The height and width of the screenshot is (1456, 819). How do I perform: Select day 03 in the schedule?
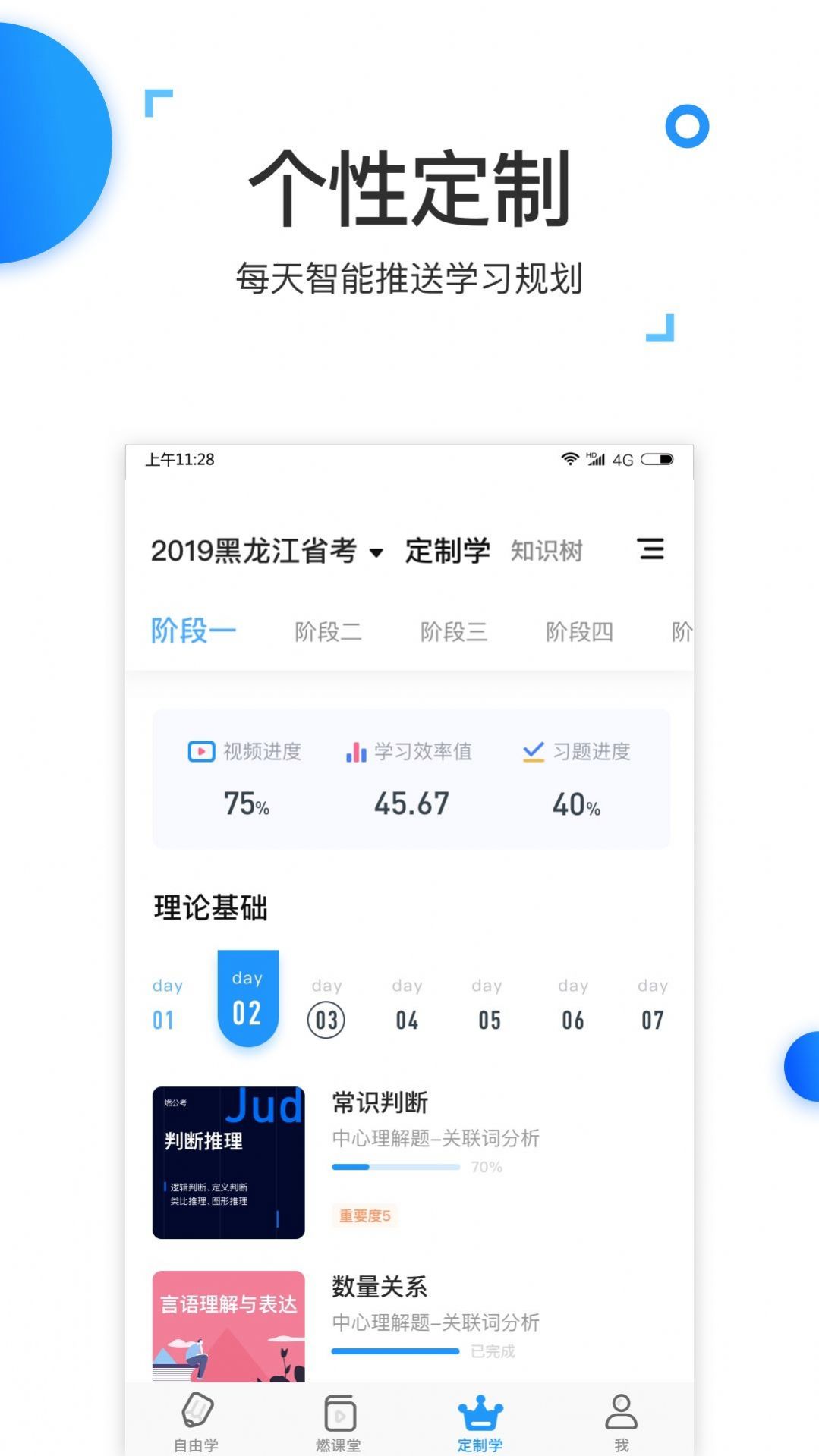point(326,1019)
